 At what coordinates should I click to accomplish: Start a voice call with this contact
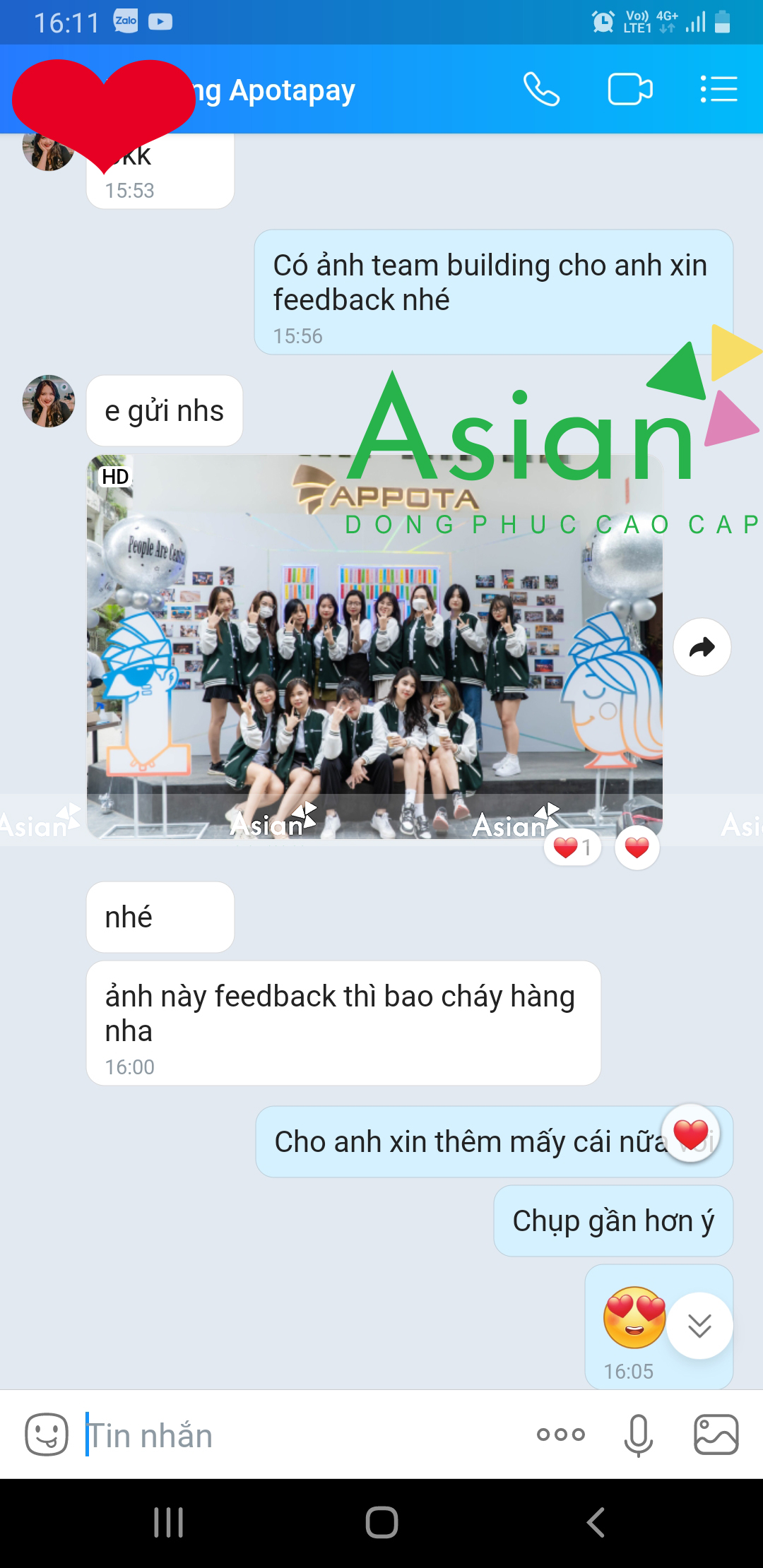coord(541,90)
